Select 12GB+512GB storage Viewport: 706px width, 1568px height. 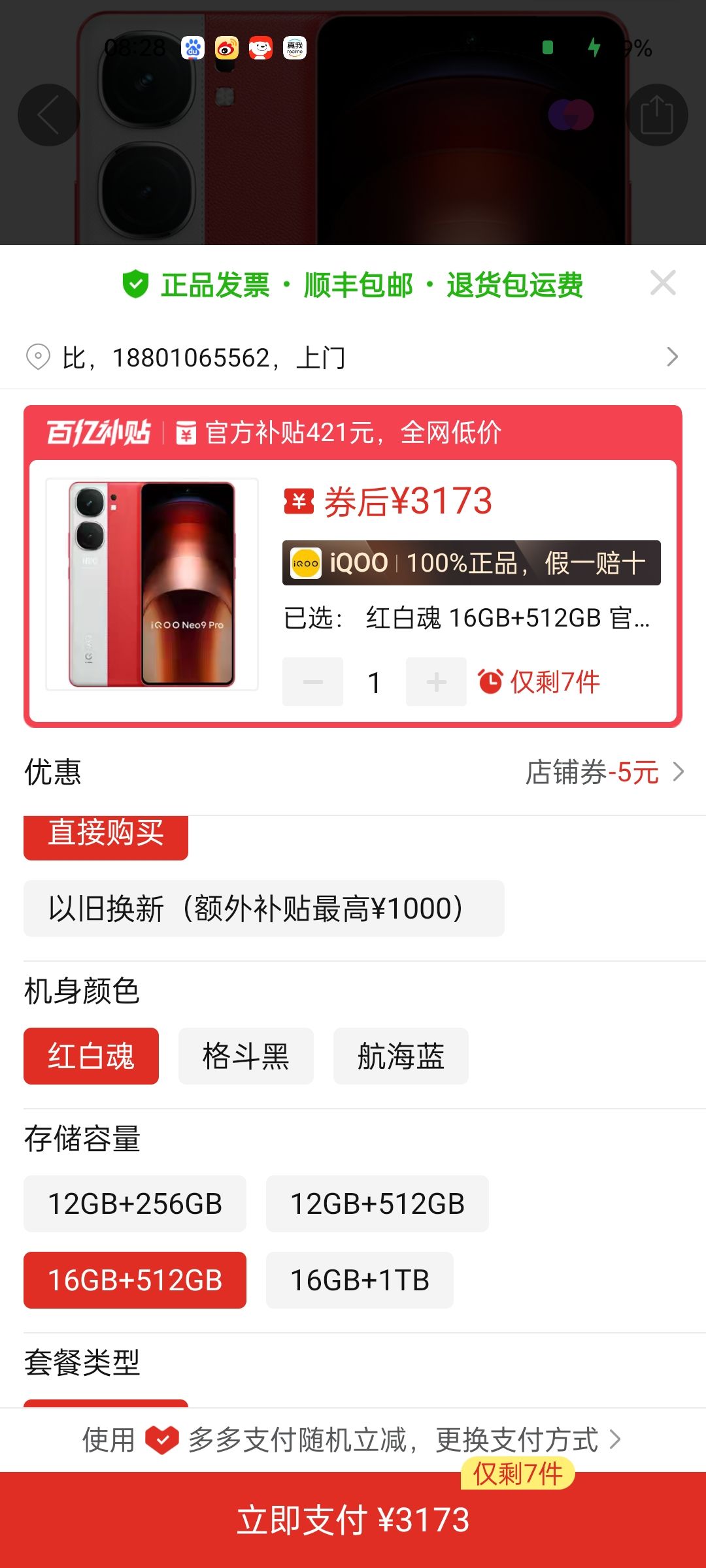click(377, 1204)
